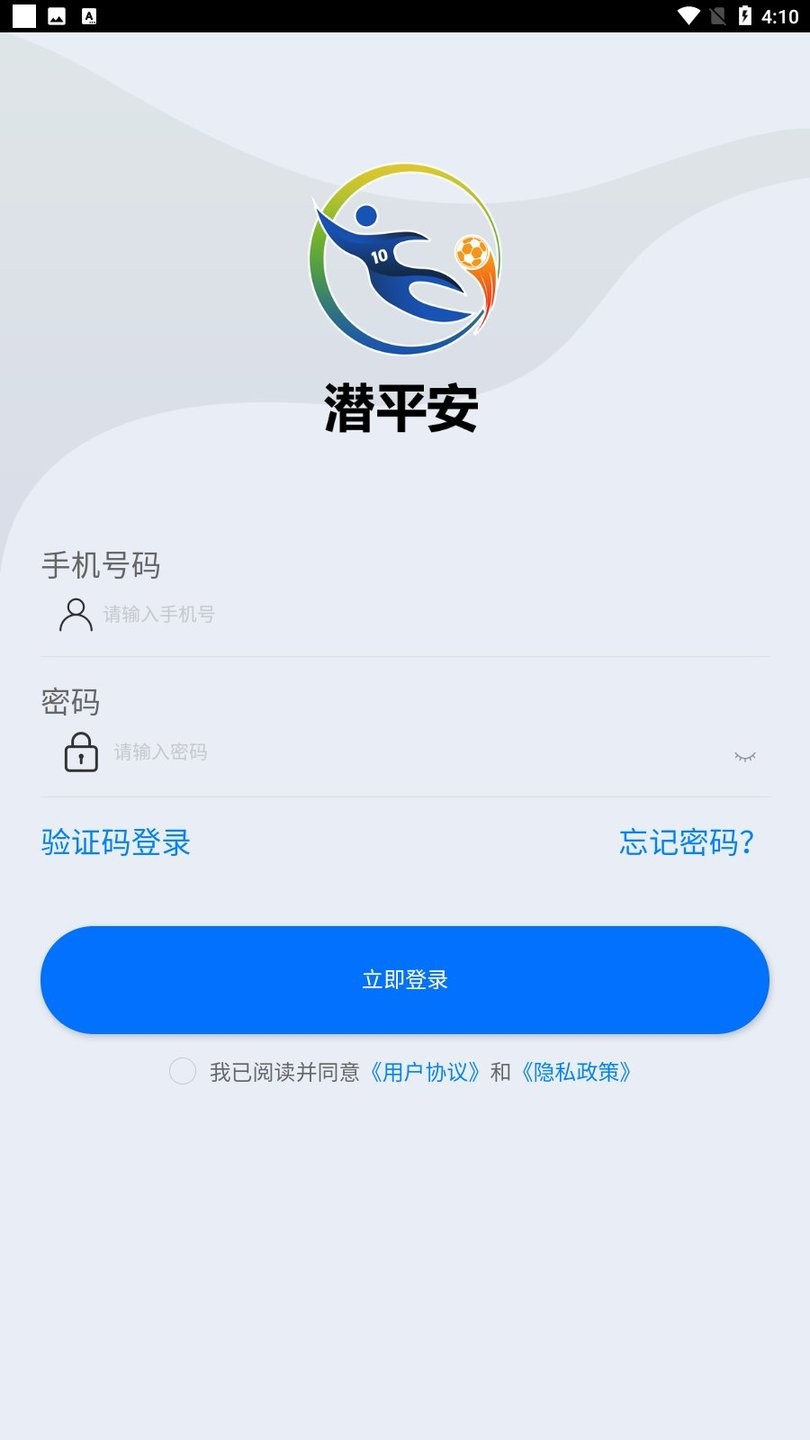Click 忘记密码 forgot password link
The width and height of the screenshot is (810, 1440).
pos(687,843)
